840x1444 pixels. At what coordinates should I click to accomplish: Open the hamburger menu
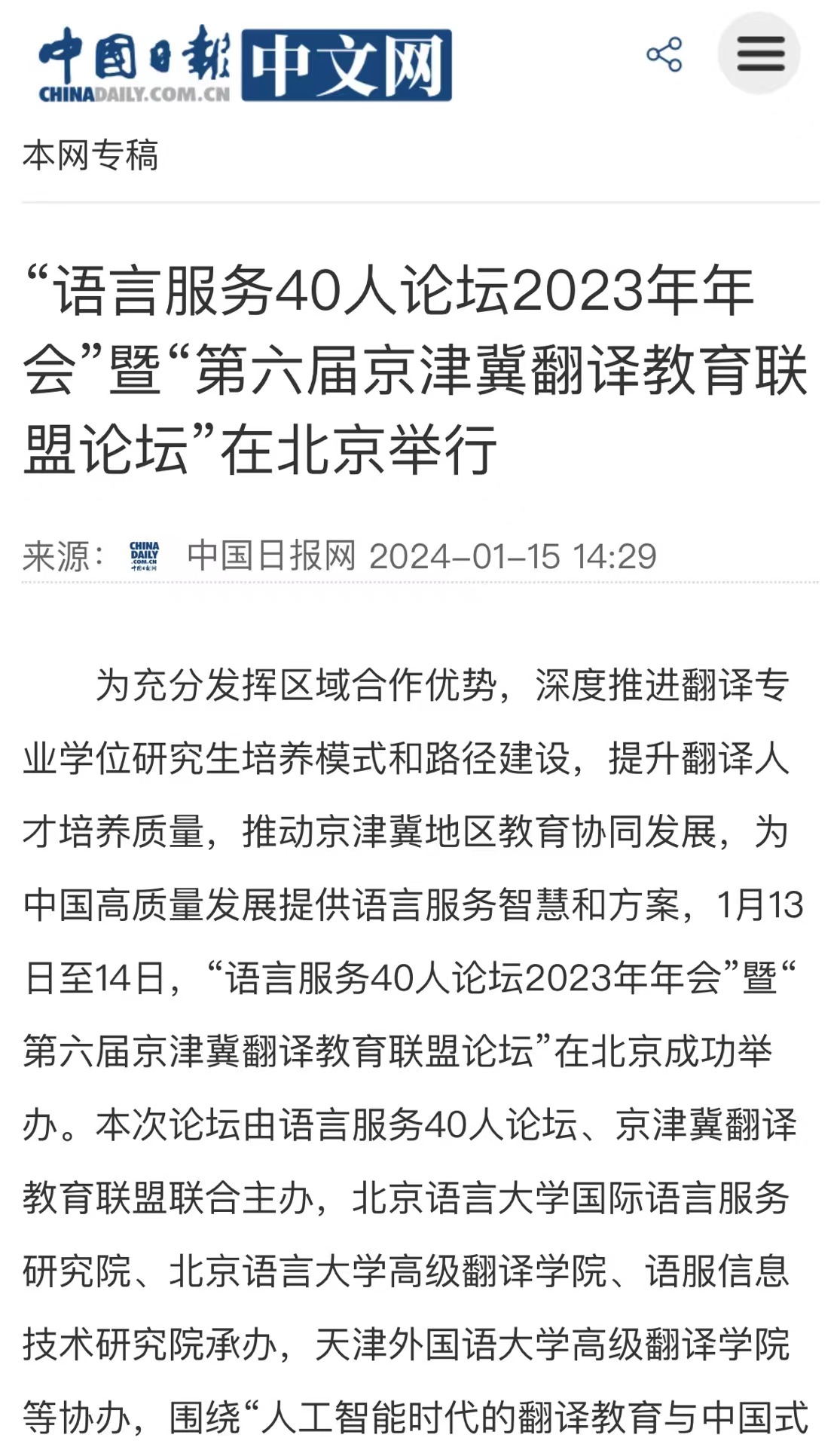(x=759, y=54)
